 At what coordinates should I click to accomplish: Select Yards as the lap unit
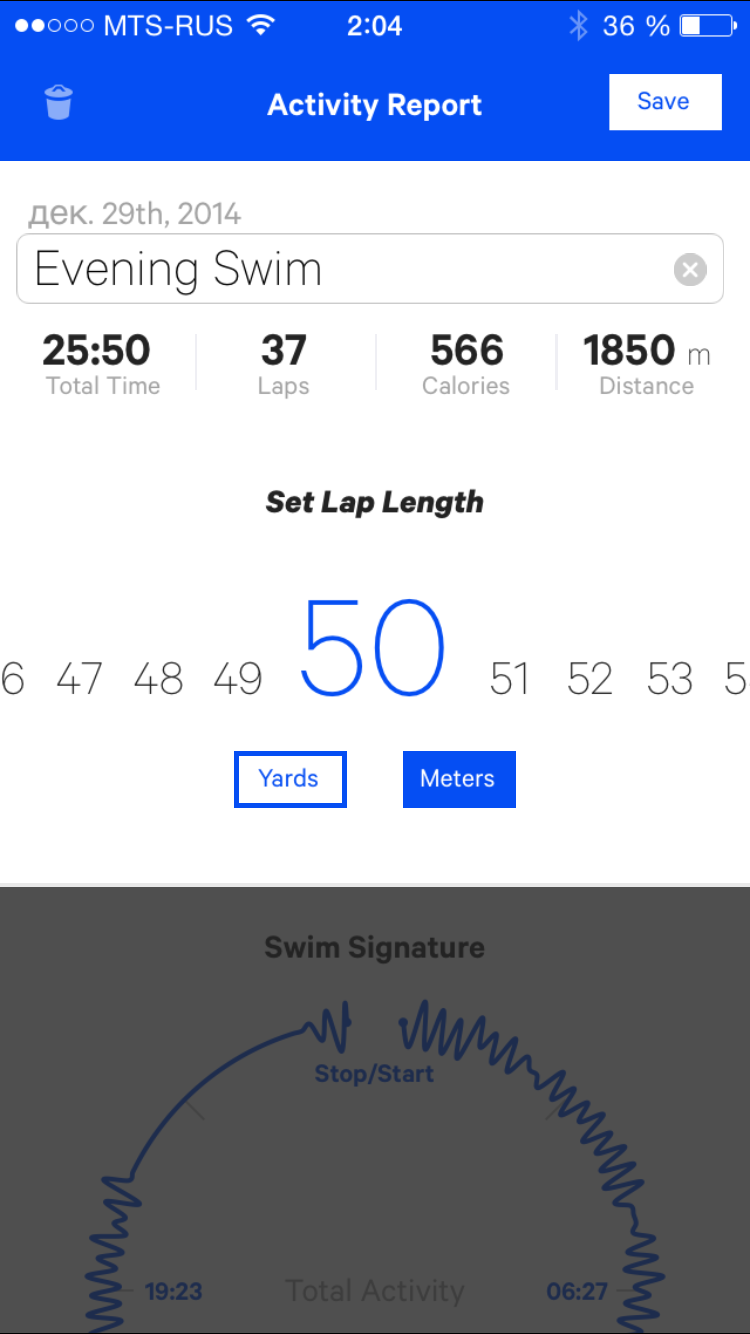(x=289, y=779)
